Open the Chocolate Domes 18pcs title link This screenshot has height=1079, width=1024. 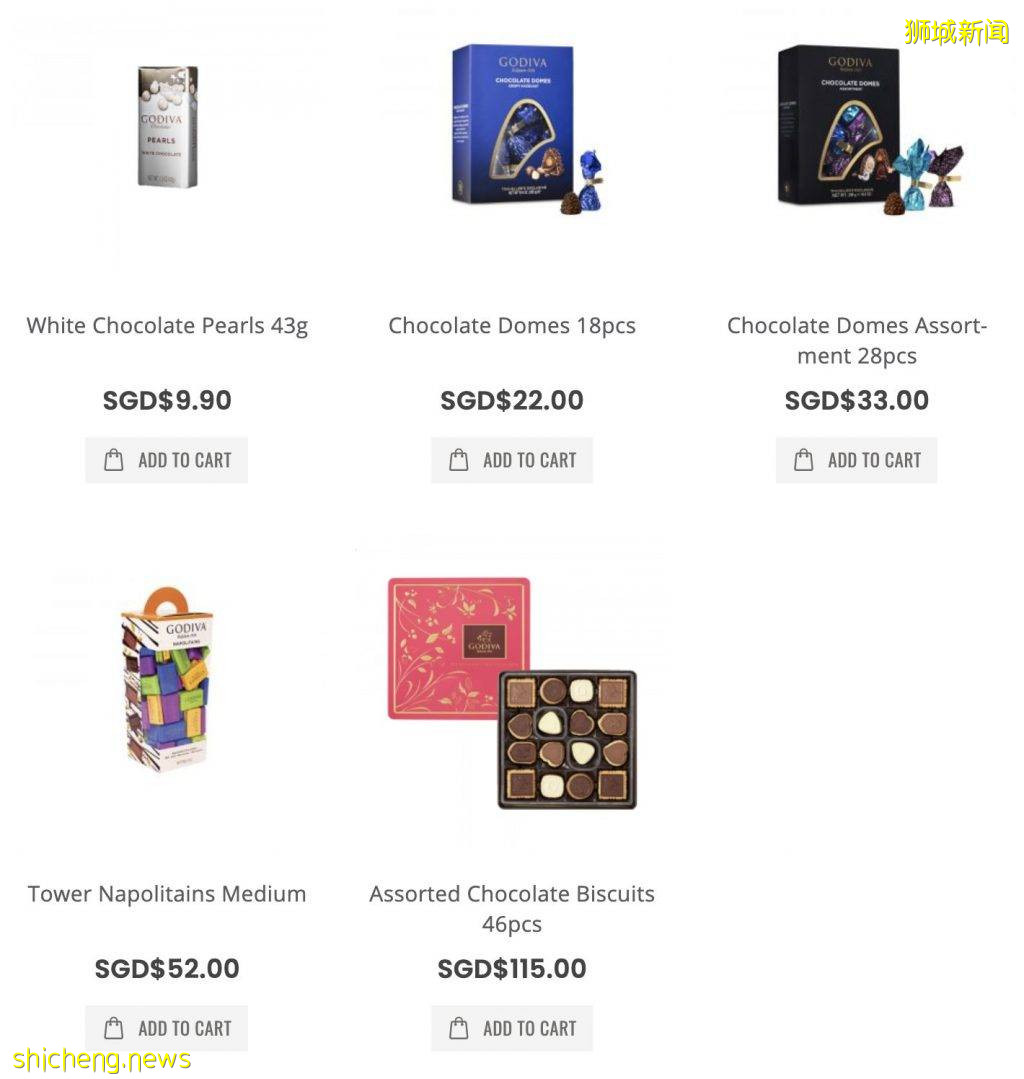click(x=512, y=326)
